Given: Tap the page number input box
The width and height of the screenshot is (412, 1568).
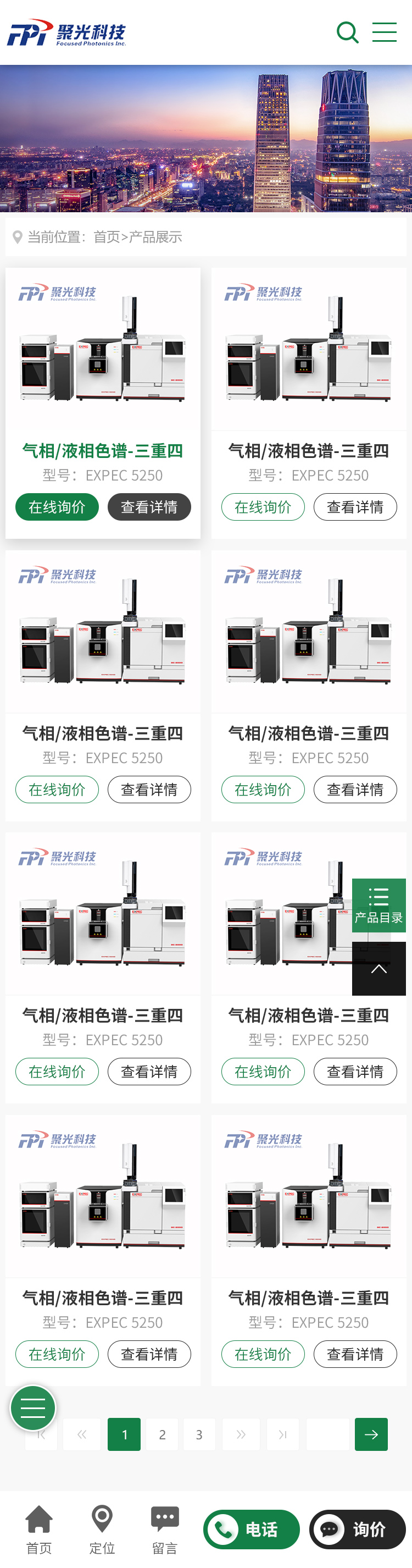Looking at the screenshot, I should coord(327,1434).
